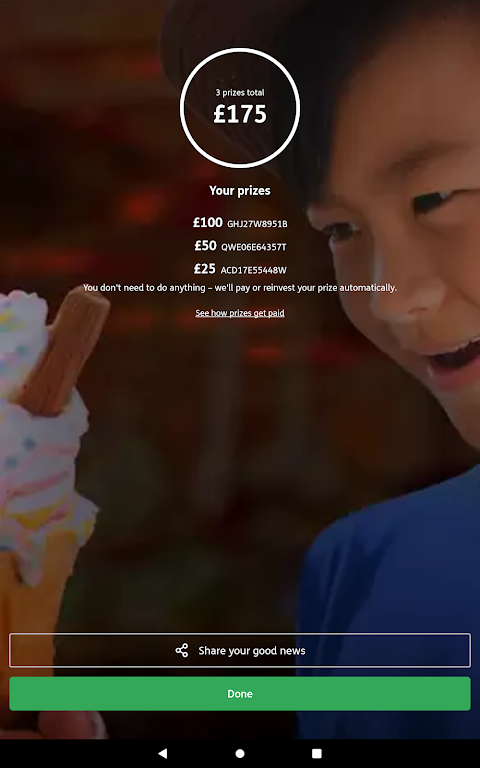480x768 pixels.
Task: Open the 'See how prizes get paid' link
Action: [x=240, y=313]
